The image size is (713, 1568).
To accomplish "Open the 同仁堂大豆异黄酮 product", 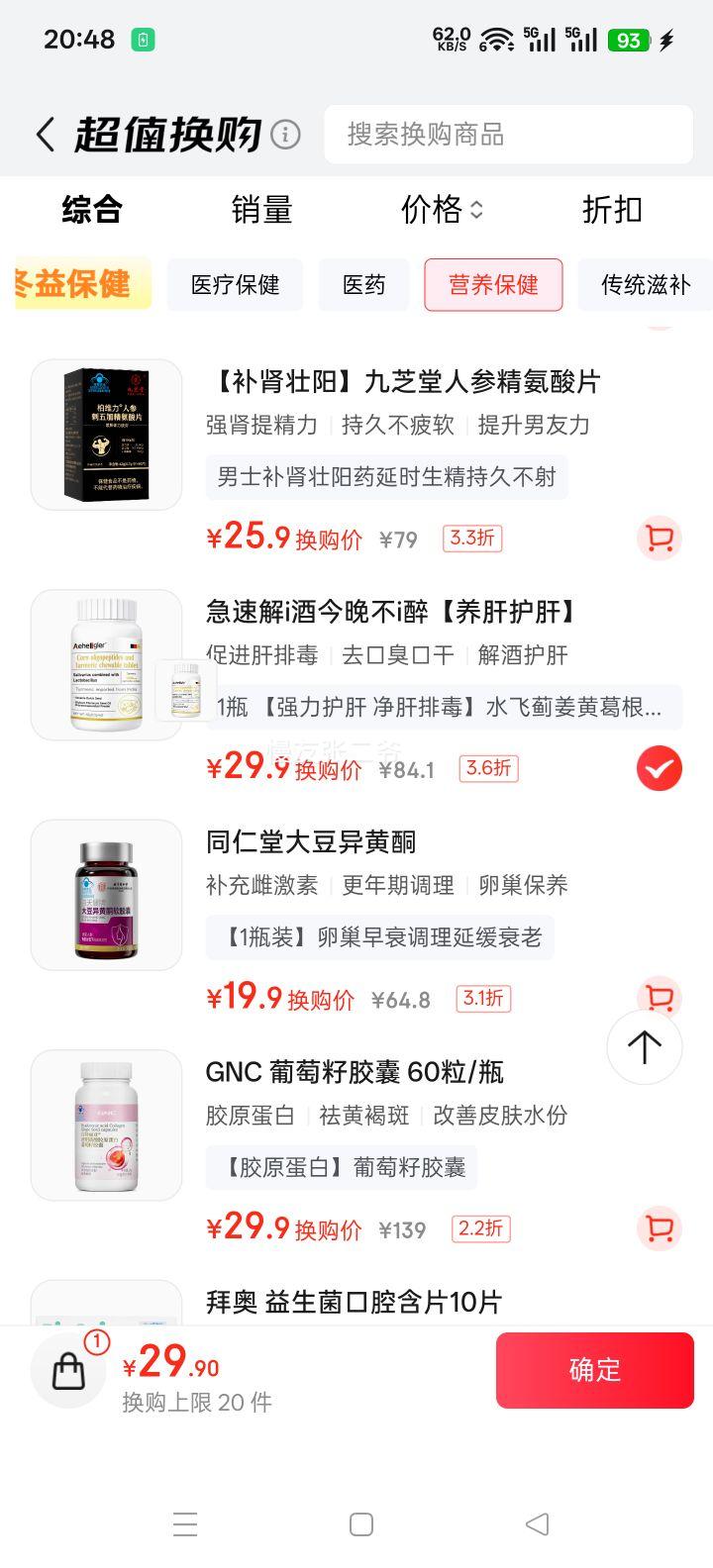I will [x=311, y=842].
